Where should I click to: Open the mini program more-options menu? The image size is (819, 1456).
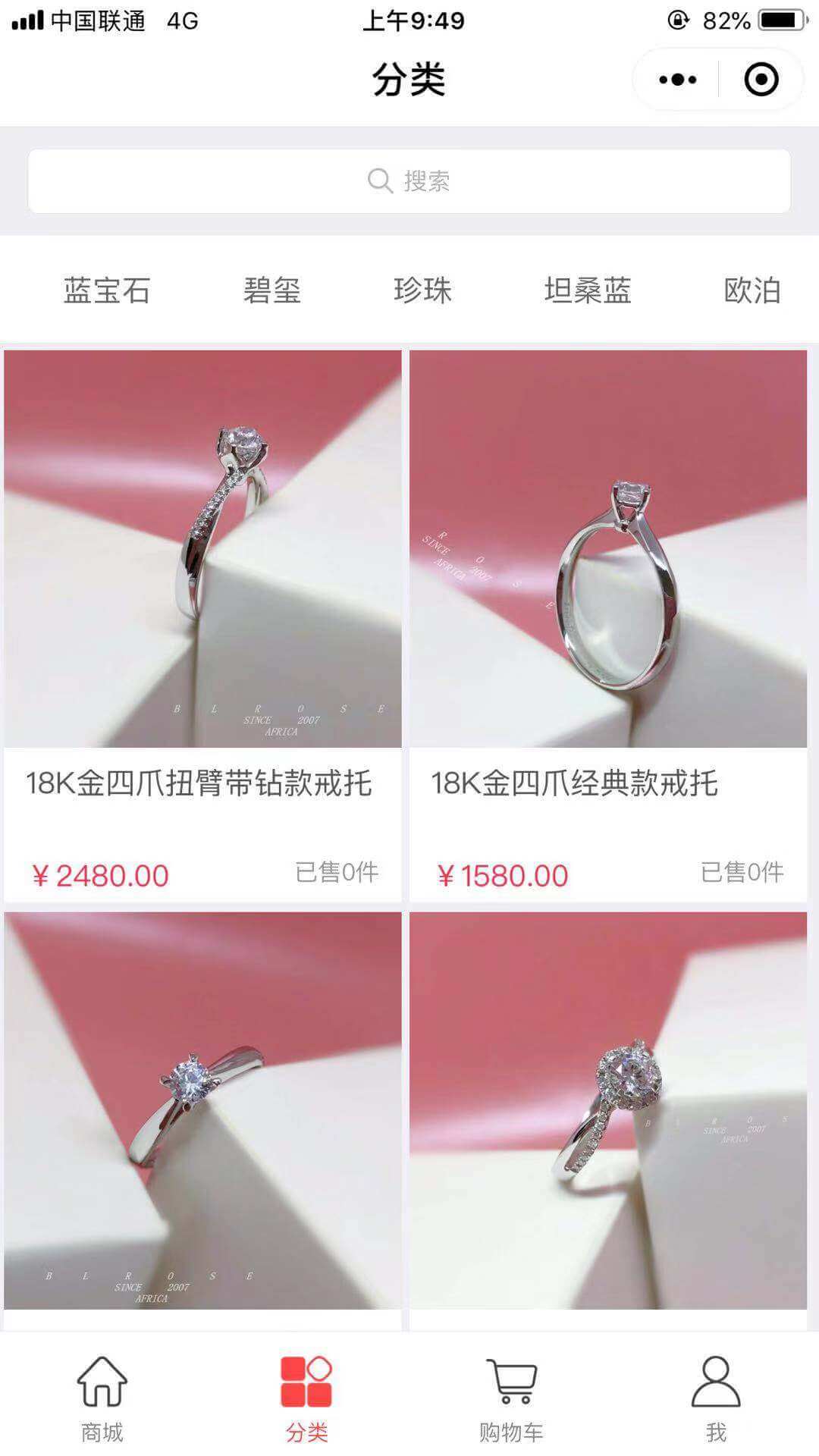pyautogui.click(x=677, y=80)
